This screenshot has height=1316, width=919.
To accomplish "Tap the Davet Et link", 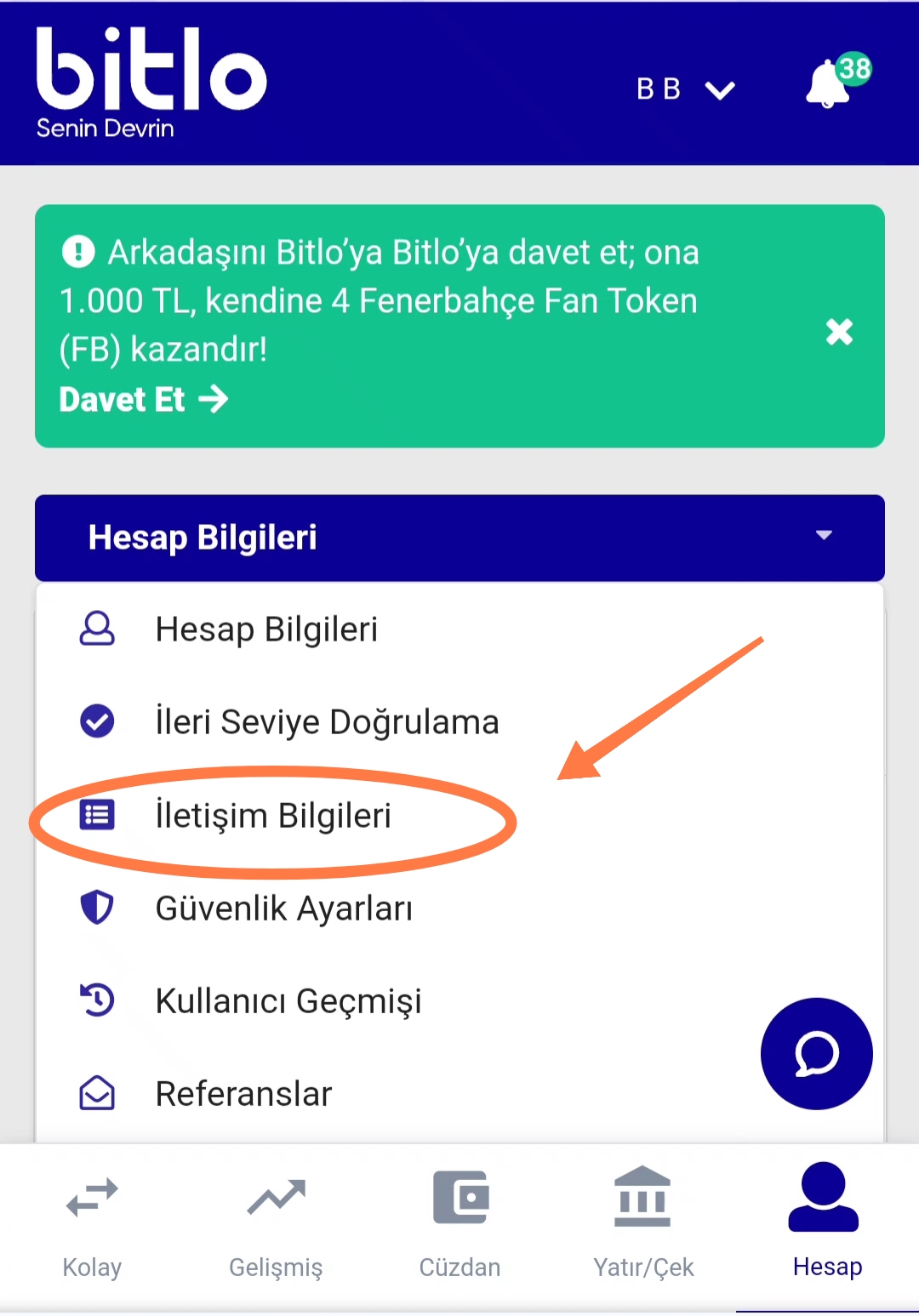I will tap(144, 399).
